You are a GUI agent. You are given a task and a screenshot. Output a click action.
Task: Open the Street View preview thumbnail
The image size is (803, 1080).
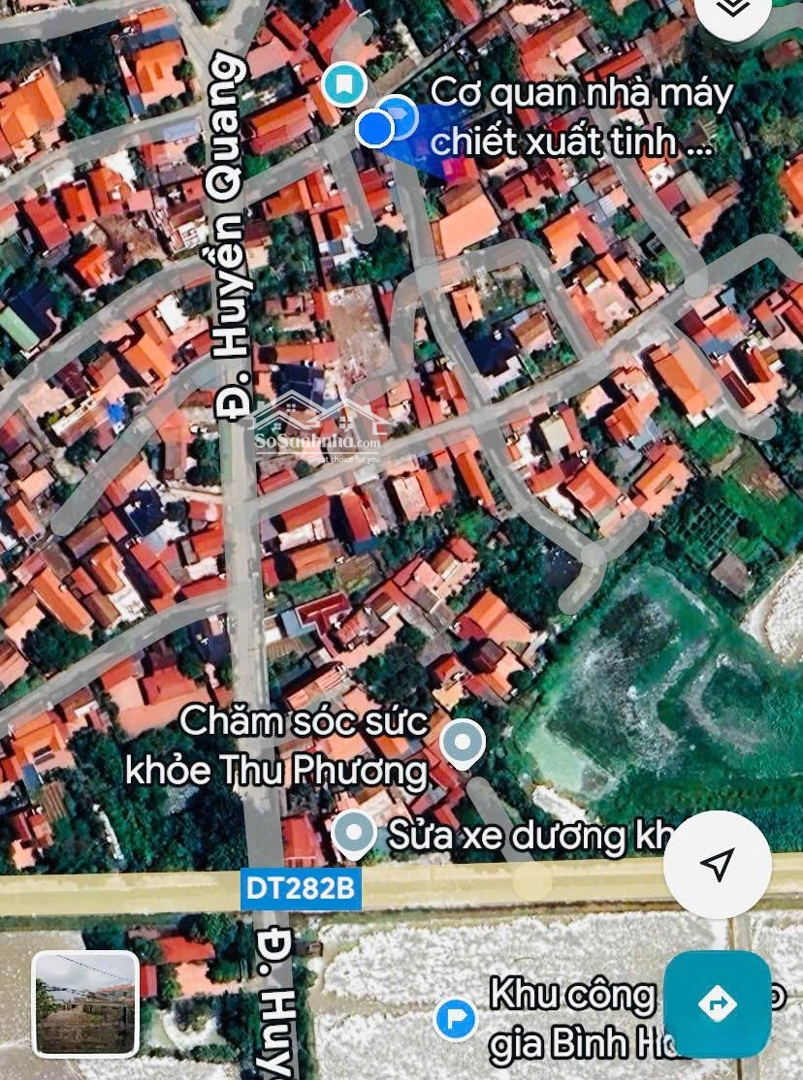[85, 1004]
